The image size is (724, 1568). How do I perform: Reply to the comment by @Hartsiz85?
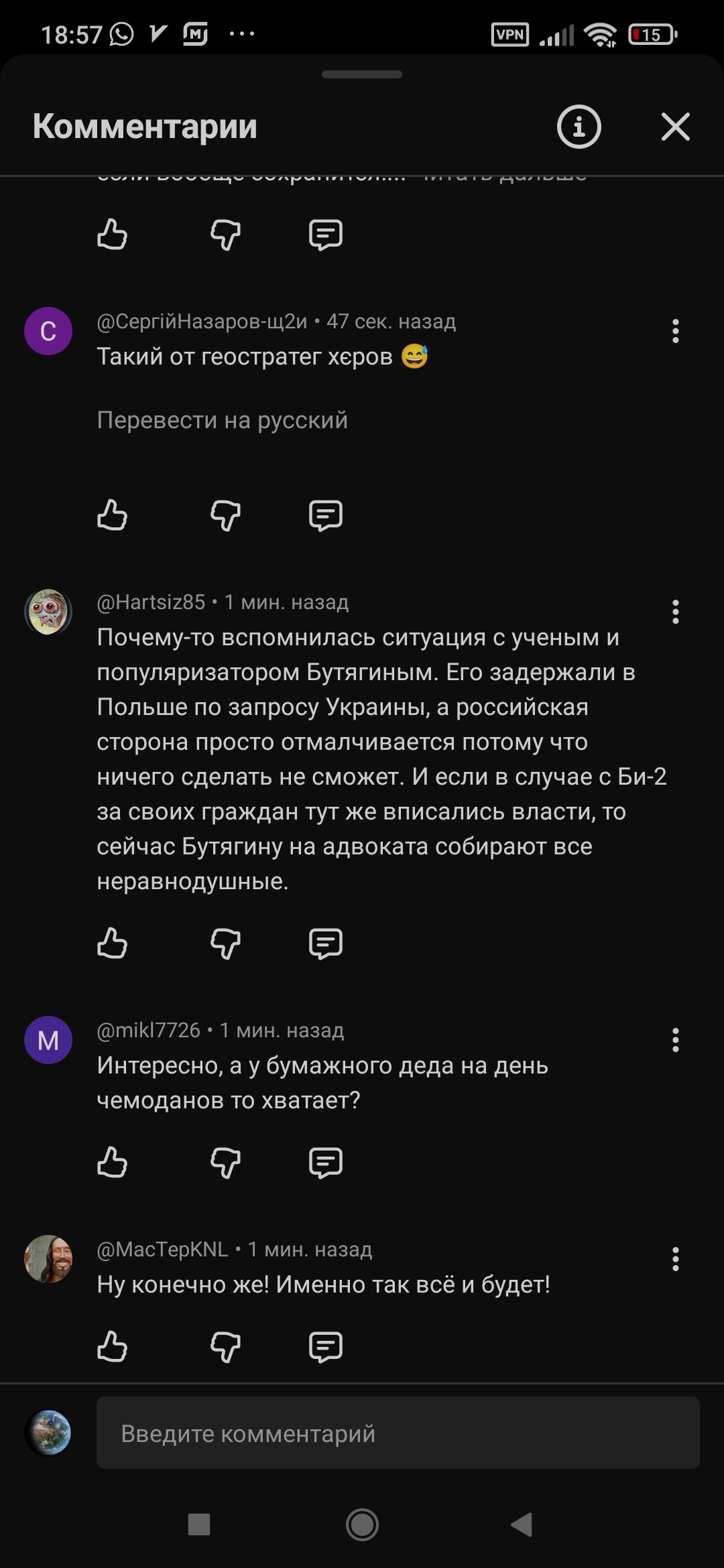(326, 943)
